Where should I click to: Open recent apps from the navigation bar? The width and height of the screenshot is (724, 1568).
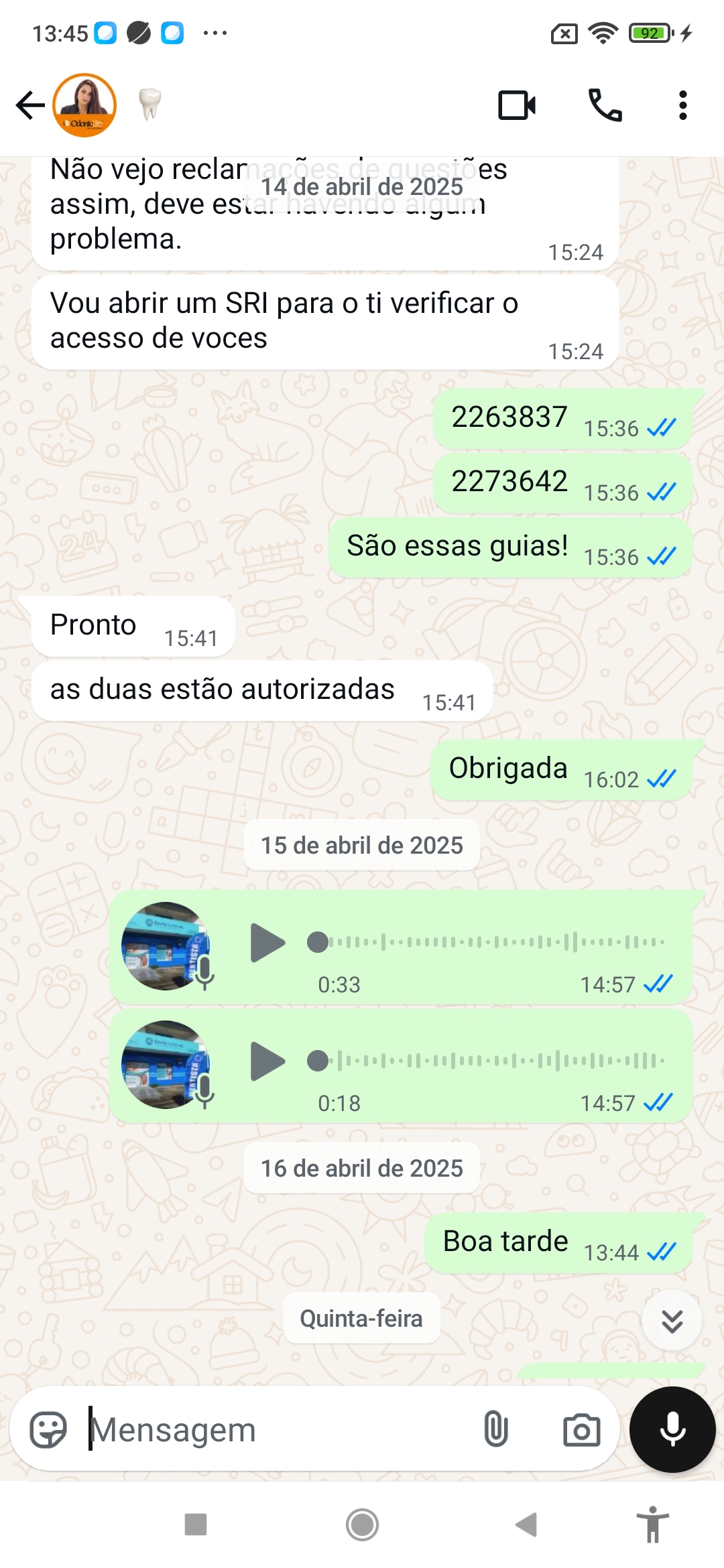196,1524
